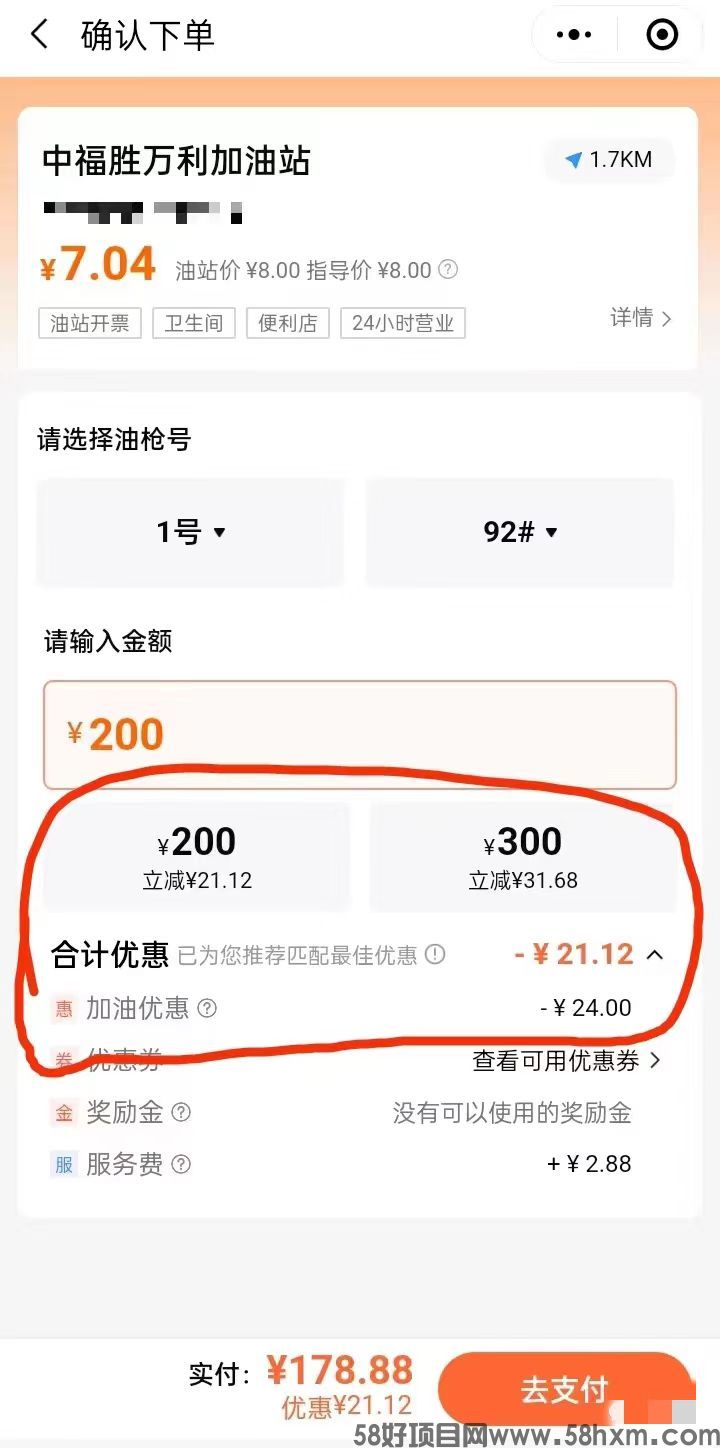Open the 1.7KM navigation chip
The height and width of the screenshot is (1448, 720).
click(x=609, y=160)
